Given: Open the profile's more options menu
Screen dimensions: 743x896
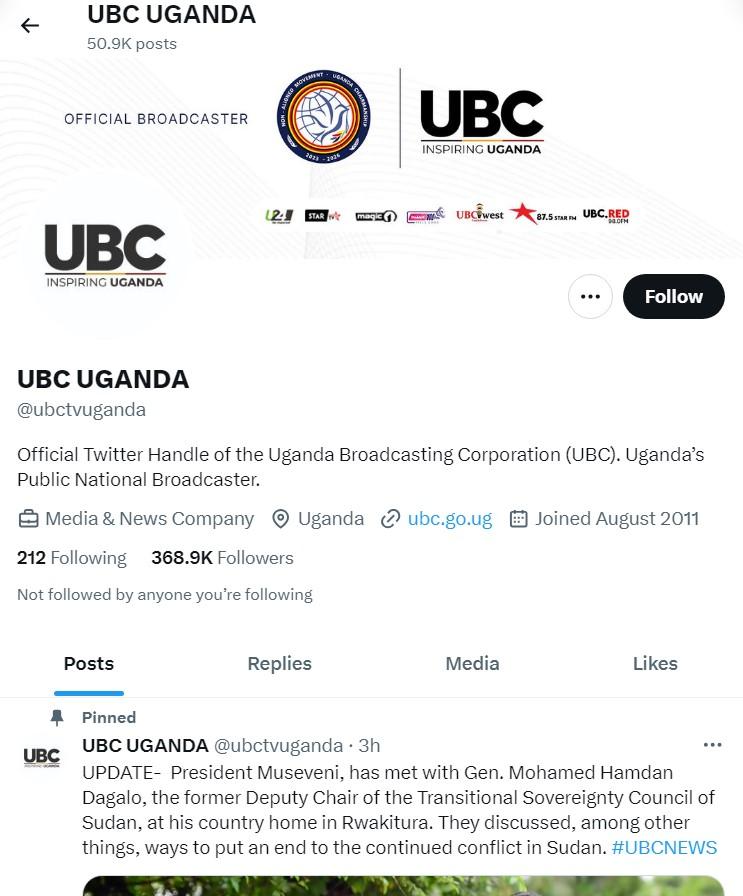Looking at the screenshot, I should tap(590, 296).
